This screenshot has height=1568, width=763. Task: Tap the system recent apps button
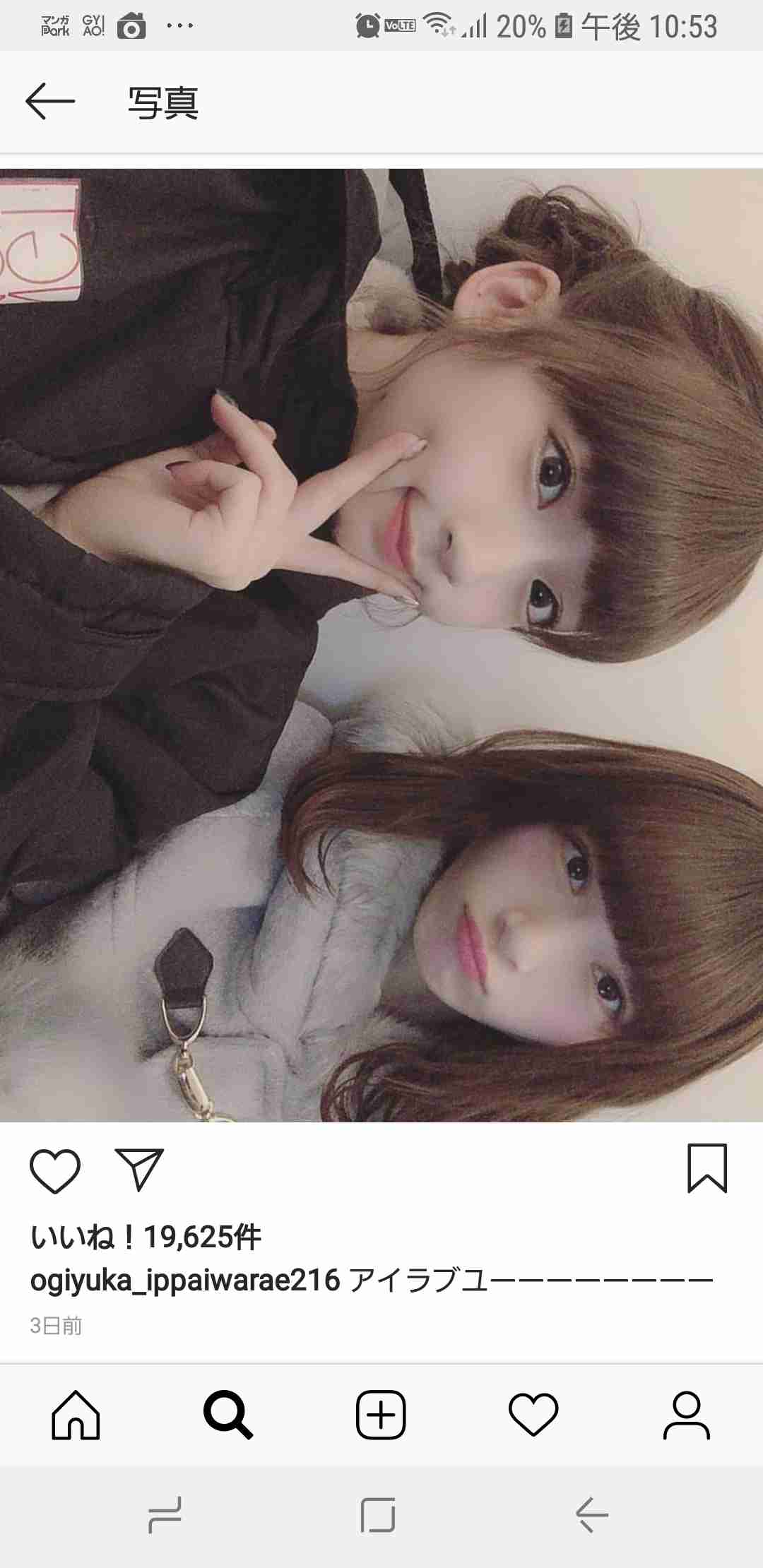click(165, 1514)
